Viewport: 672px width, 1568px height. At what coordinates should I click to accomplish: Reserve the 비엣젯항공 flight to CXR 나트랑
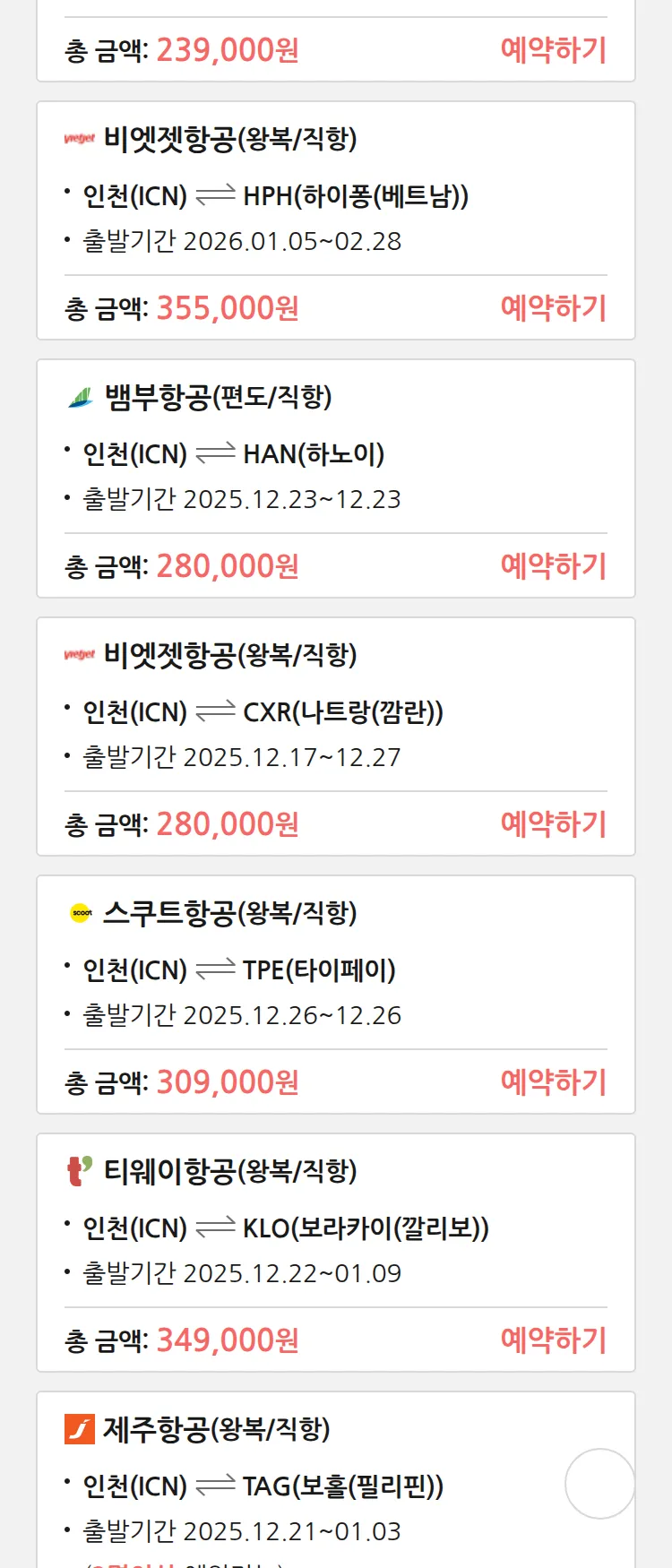tap(553, 824)
